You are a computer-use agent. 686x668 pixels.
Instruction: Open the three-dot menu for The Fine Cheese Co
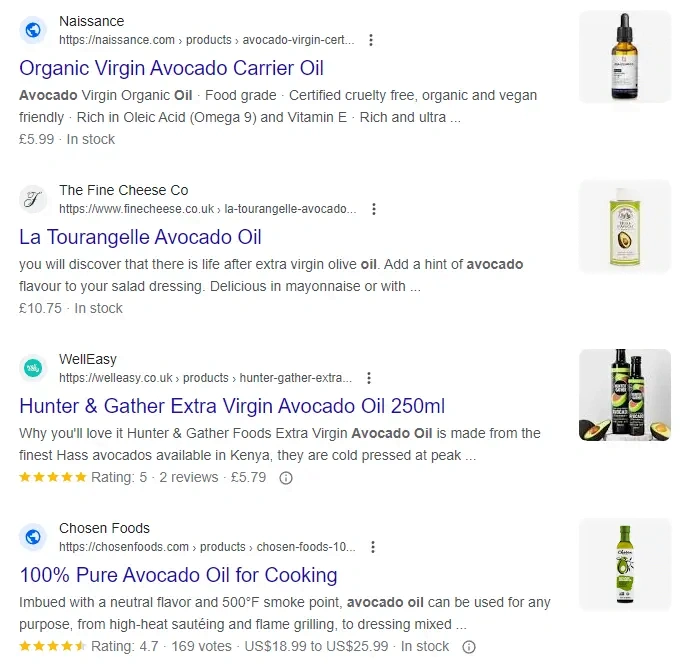pyautogui.click(x=373, y=209)
